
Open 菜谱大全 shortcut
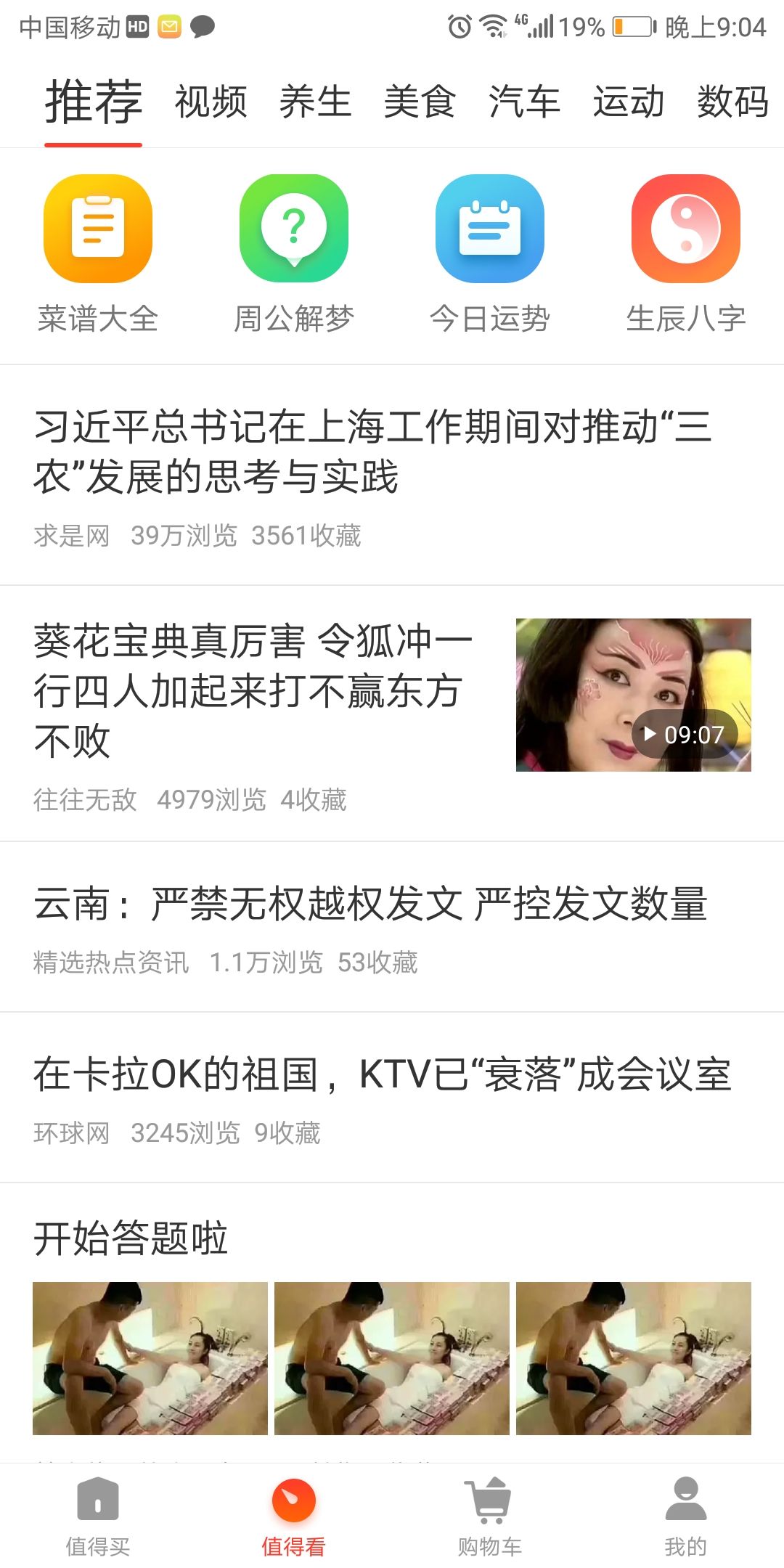point(98,254)
